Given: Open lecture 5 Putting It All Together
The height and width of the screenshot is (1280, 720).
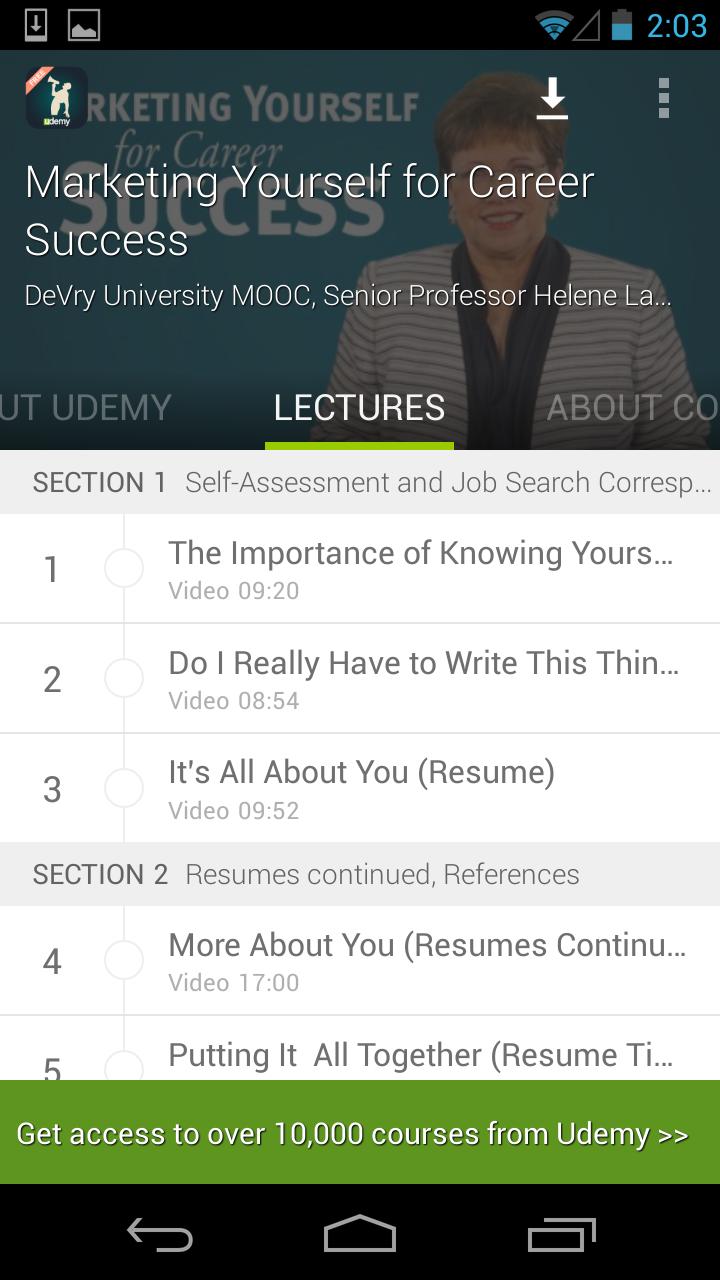Looking at the screenshot, I should 420,1055.
